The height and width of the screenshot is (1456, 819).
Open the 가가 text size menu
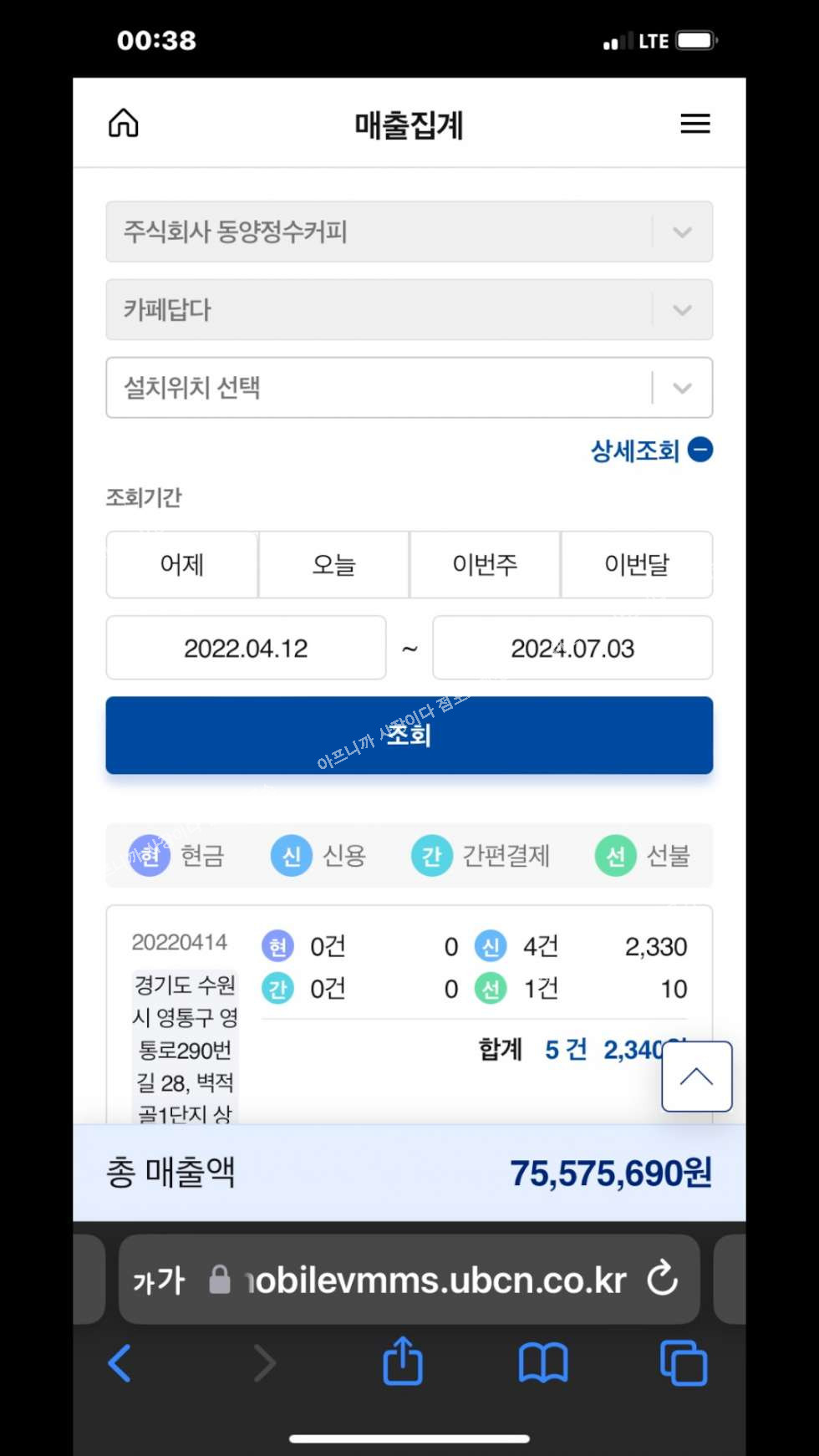(159, 1280)
